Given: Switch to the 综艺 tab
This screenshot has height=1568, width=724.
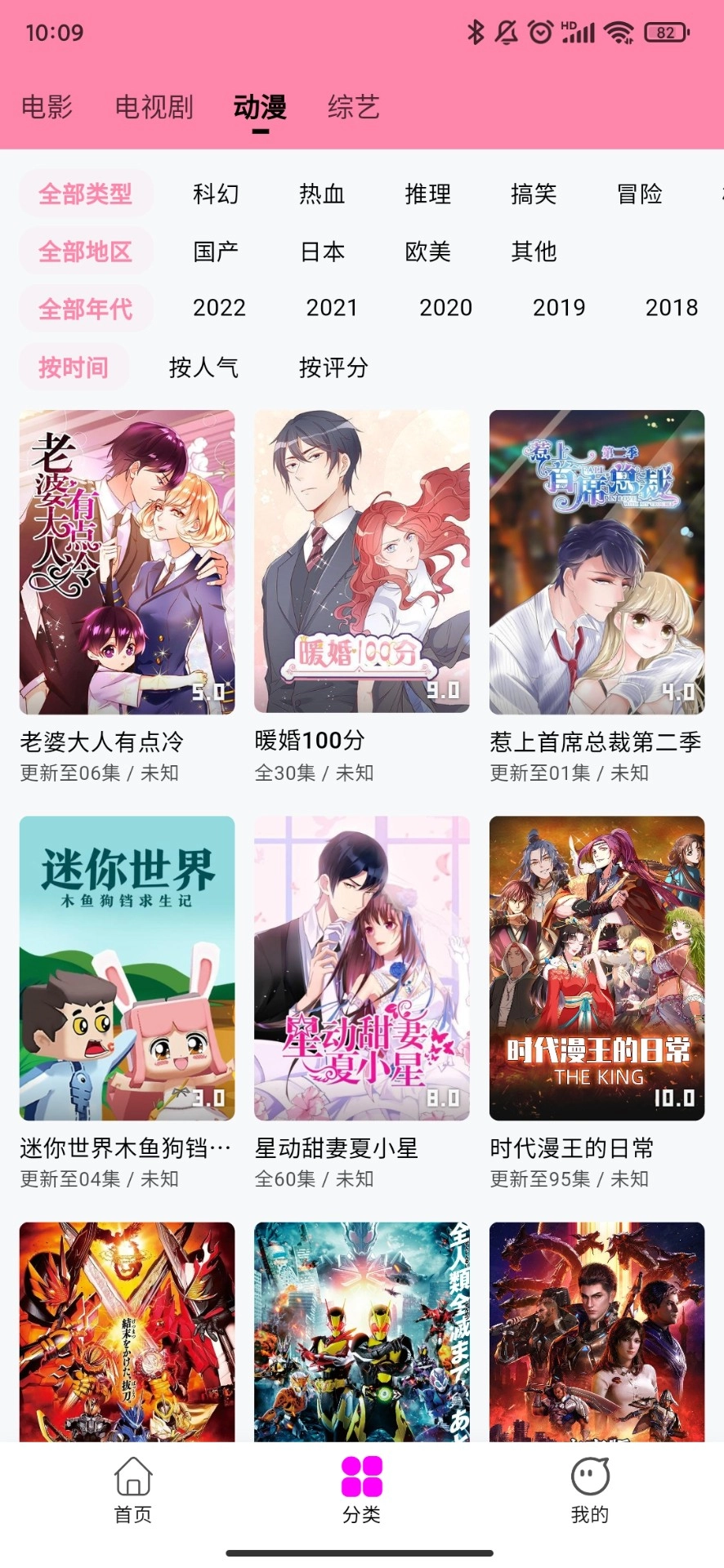Looking at the screenshot, I should pos(353,107).
